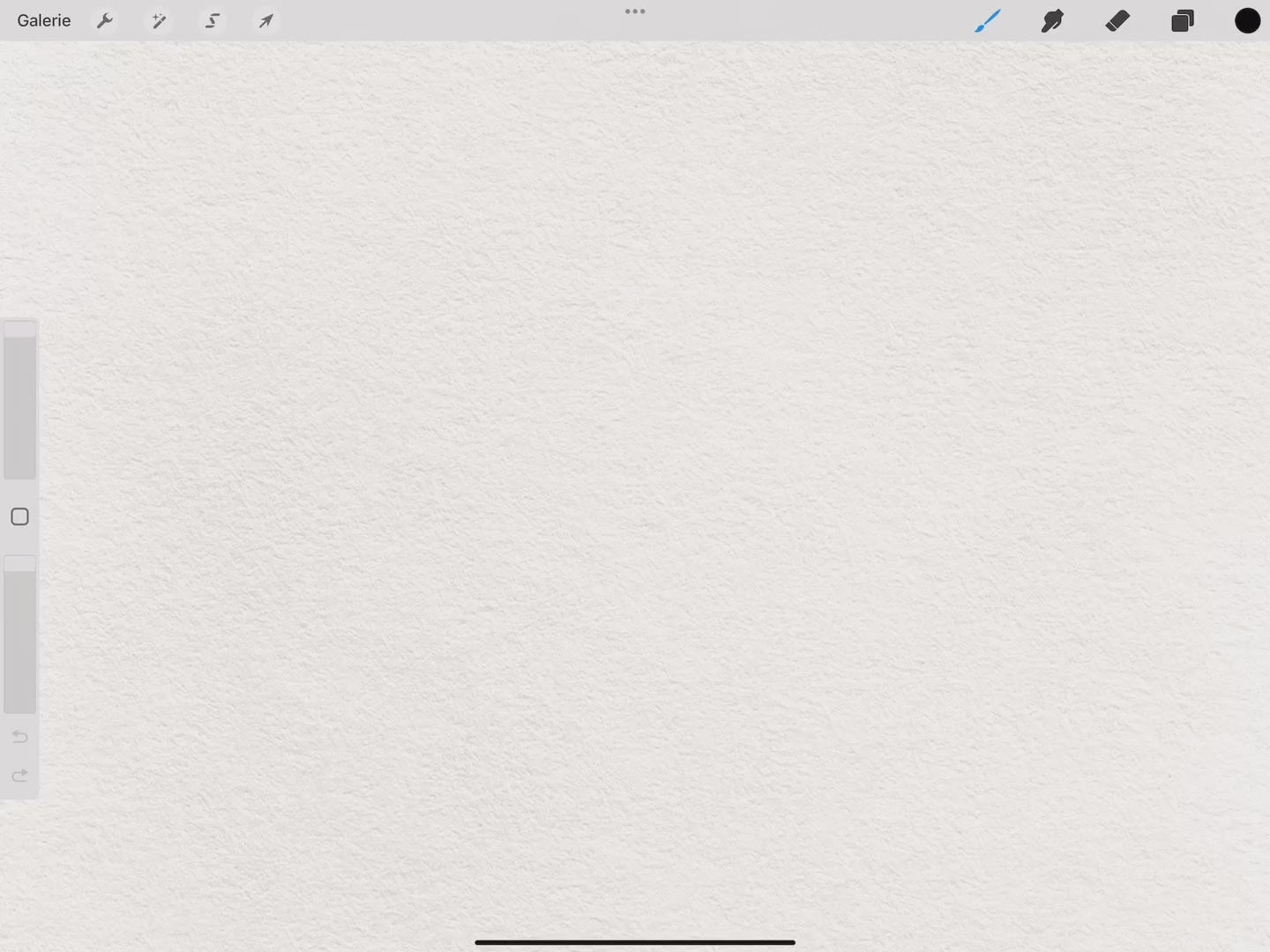Image resolution: width=1270 pixels, height=952 pixels.
Task: Open the Adjustments magic wand menu
Action: point(159,20)
